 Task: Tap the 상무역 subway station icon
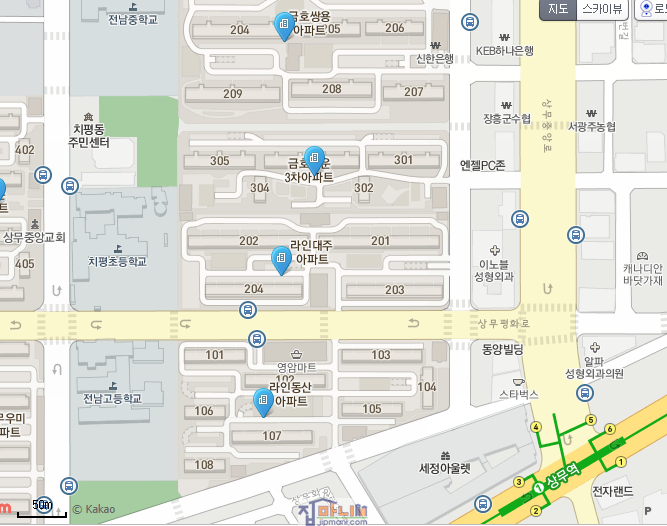(539, 486)
